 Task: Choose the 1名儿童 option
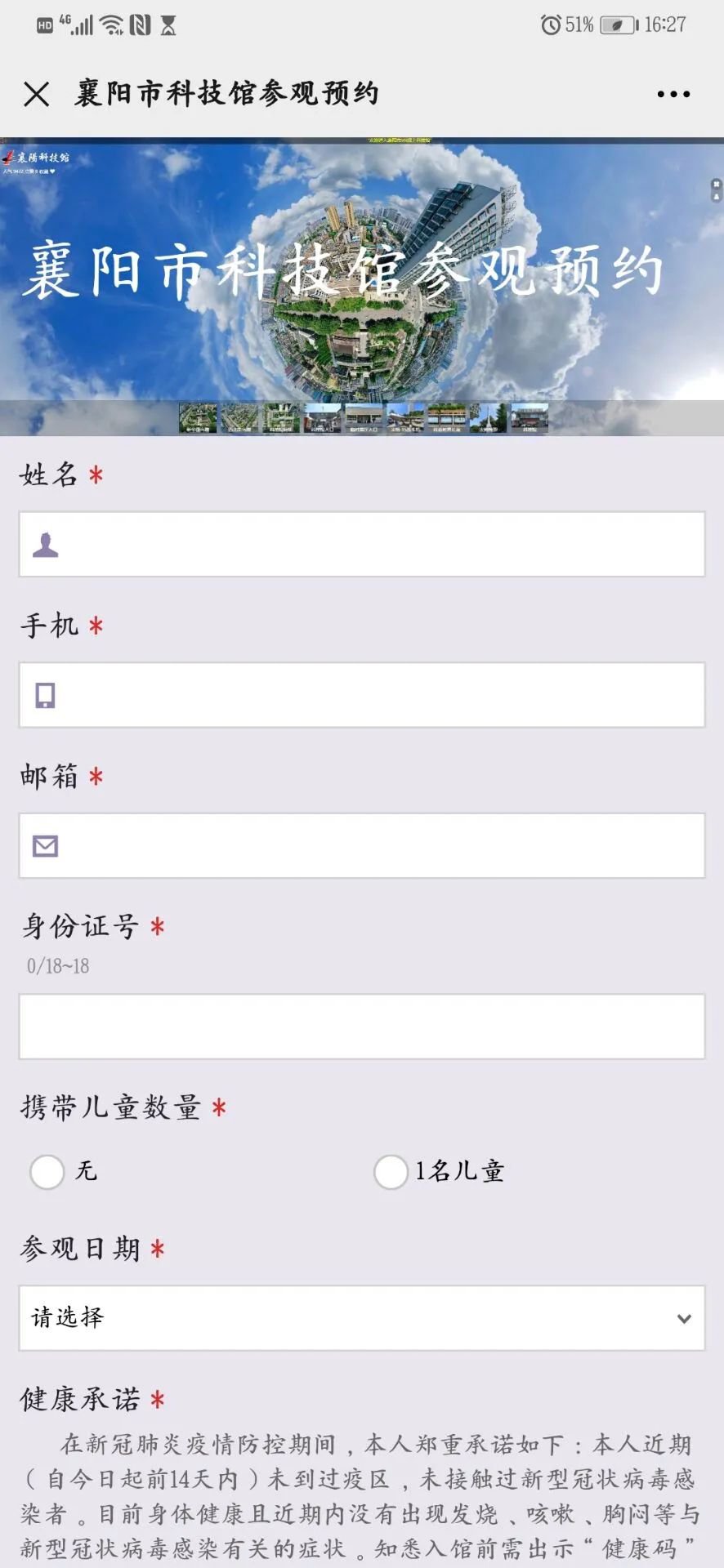(391, 1172)
